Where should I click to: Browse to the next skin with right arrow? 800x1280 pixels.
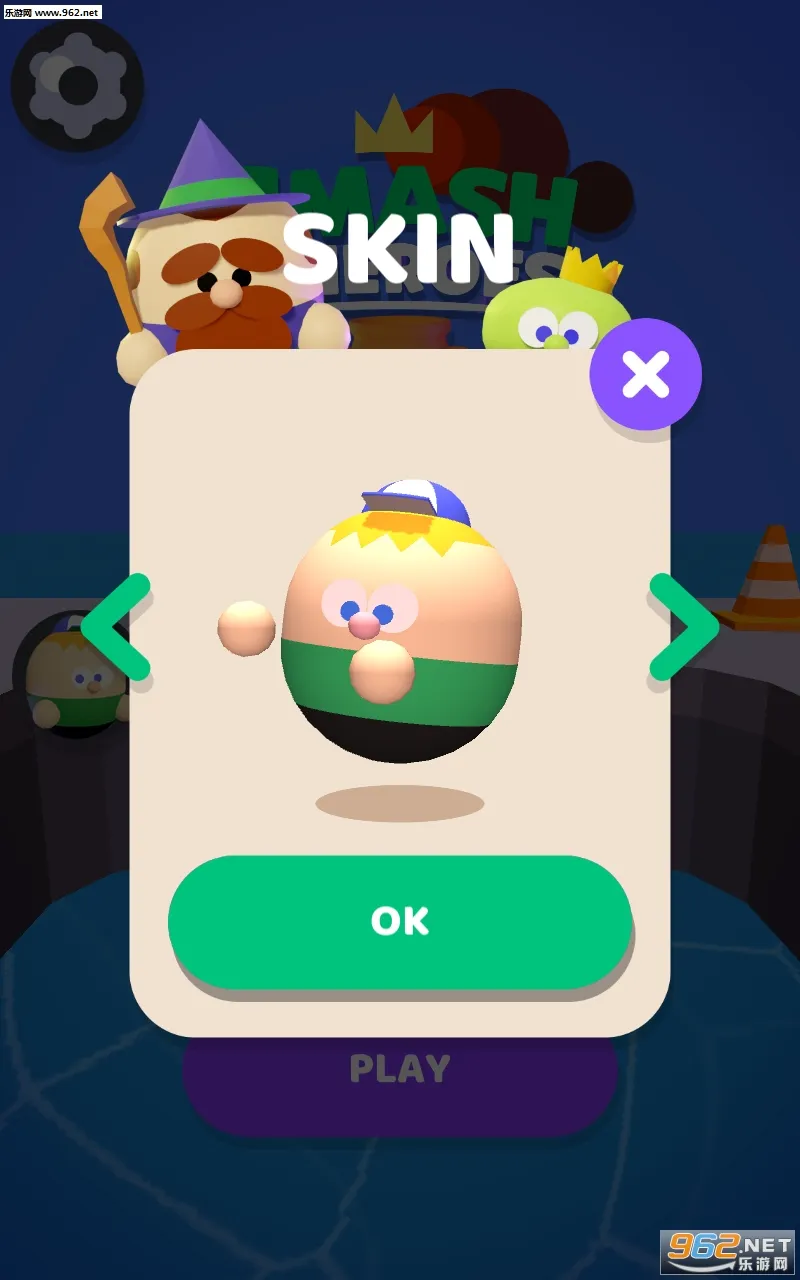point(685,625)
